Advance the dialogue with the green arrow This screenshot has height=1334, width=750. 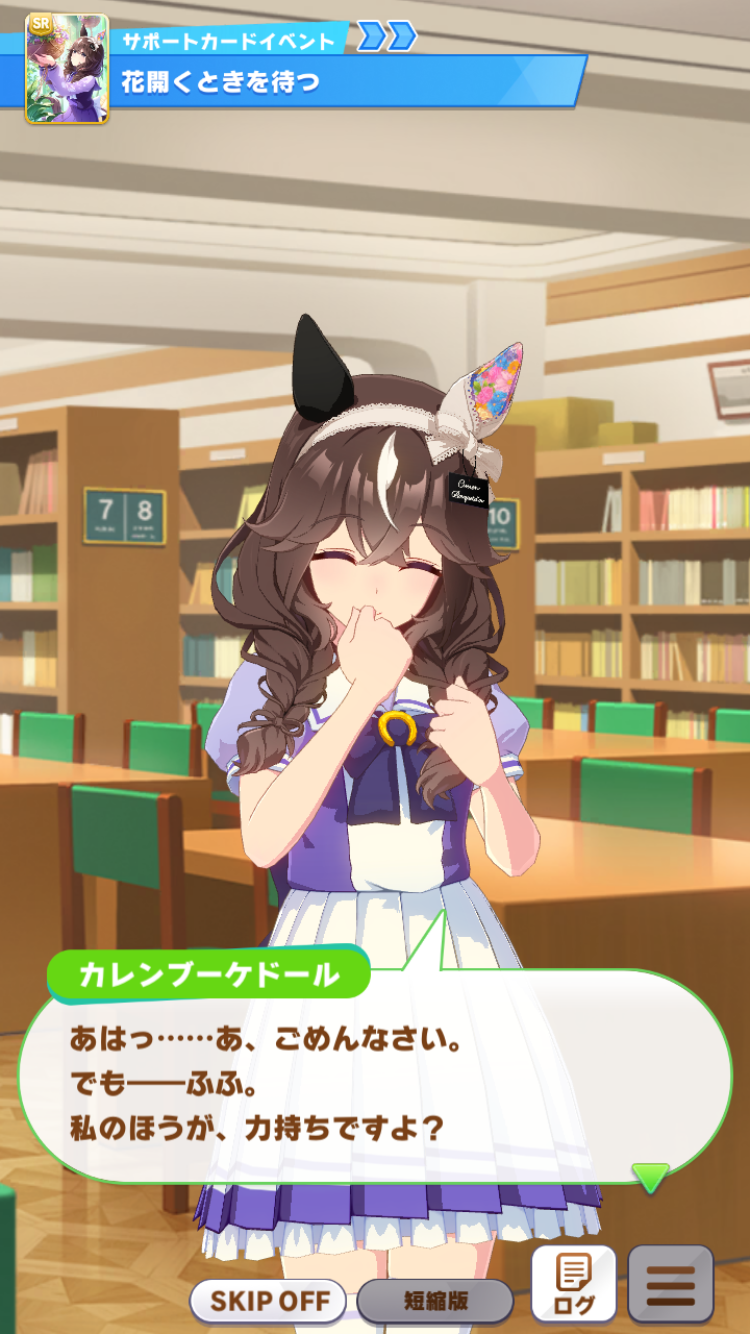650,1176
